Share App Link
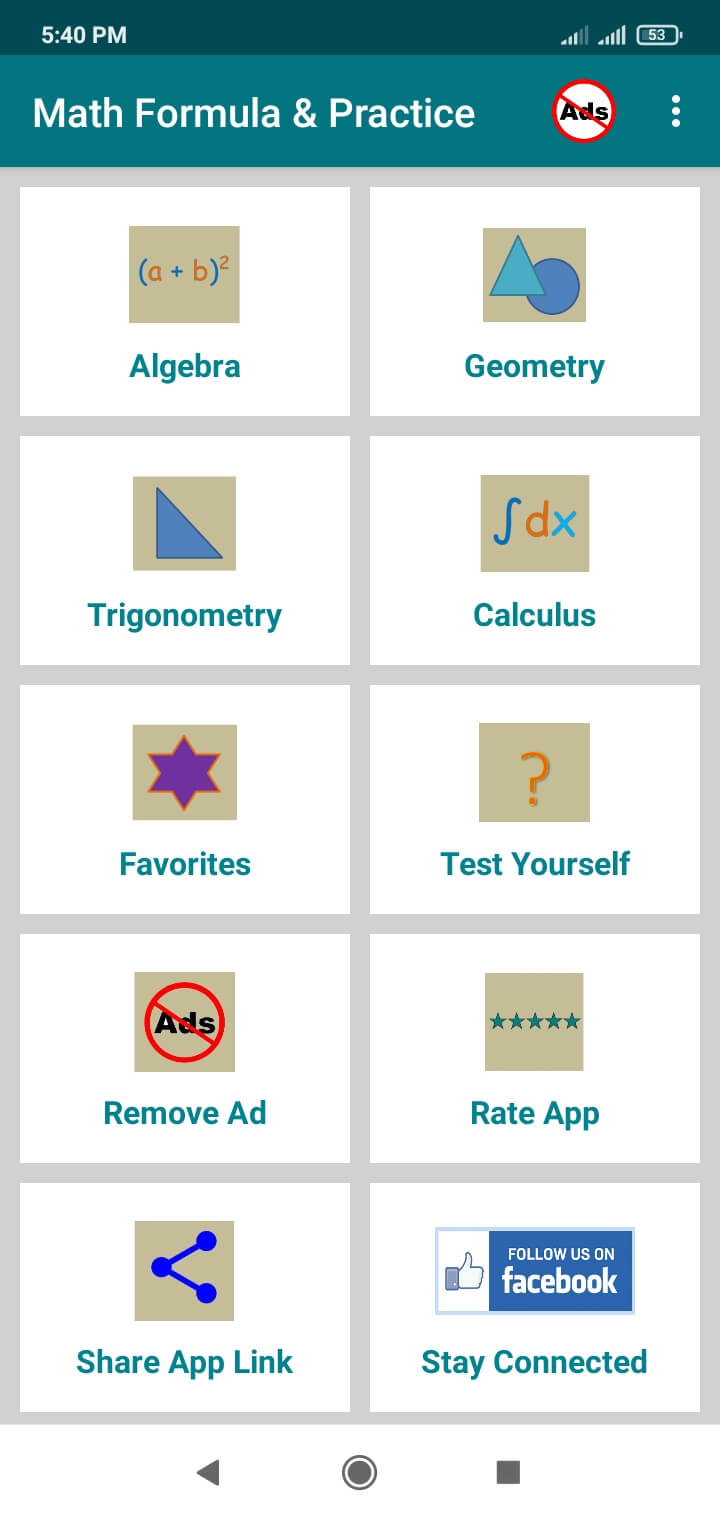The height and width of the screenshot is (1520, 720). (185, 1297)
